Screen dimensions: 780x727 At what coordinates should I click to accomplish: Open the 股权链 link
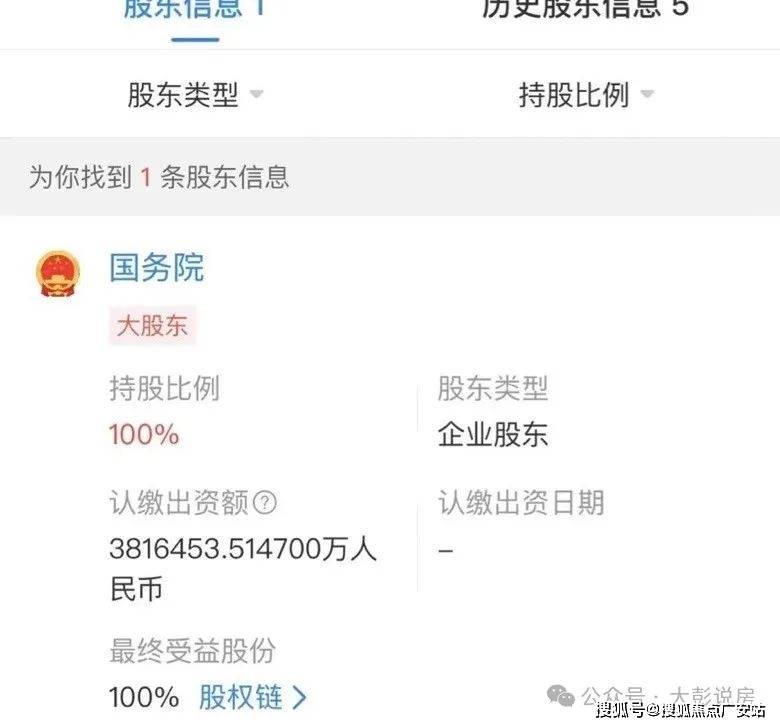[x=253, y=696]
